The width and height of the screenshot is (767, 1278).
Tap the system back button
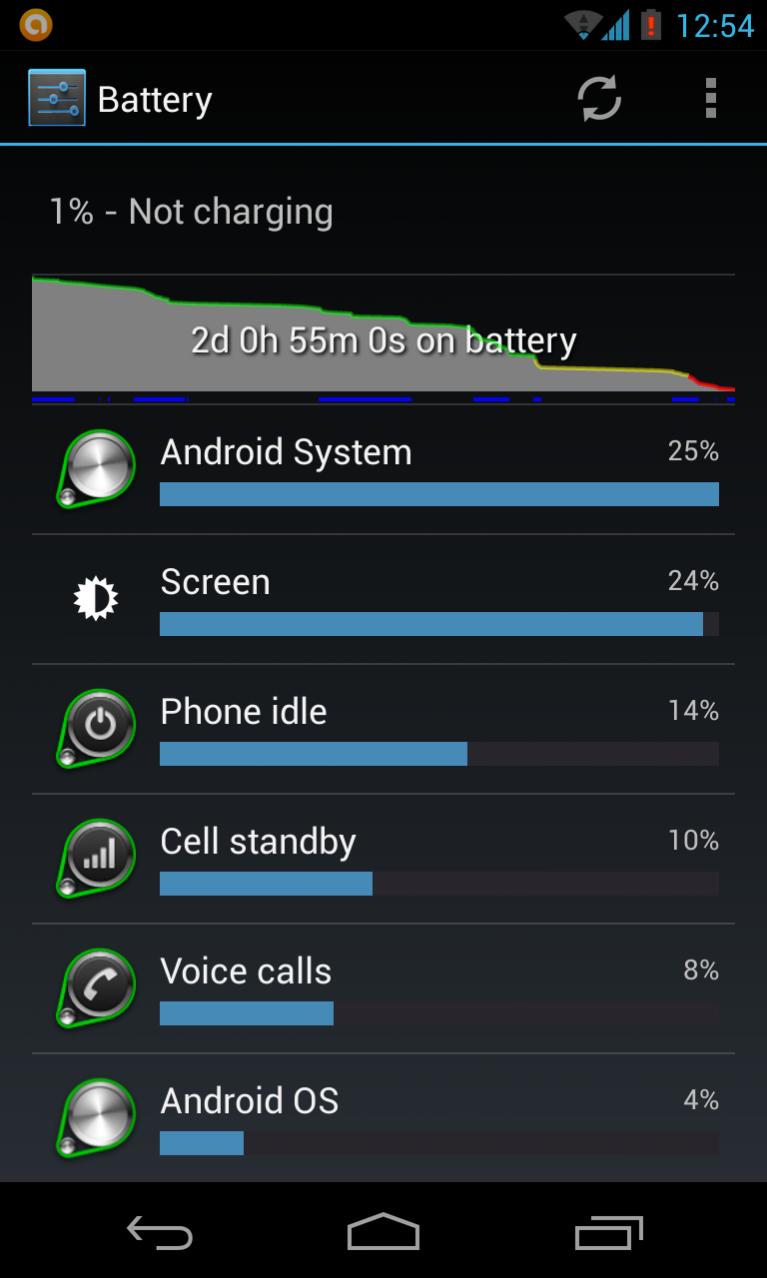click(160, 1232)
